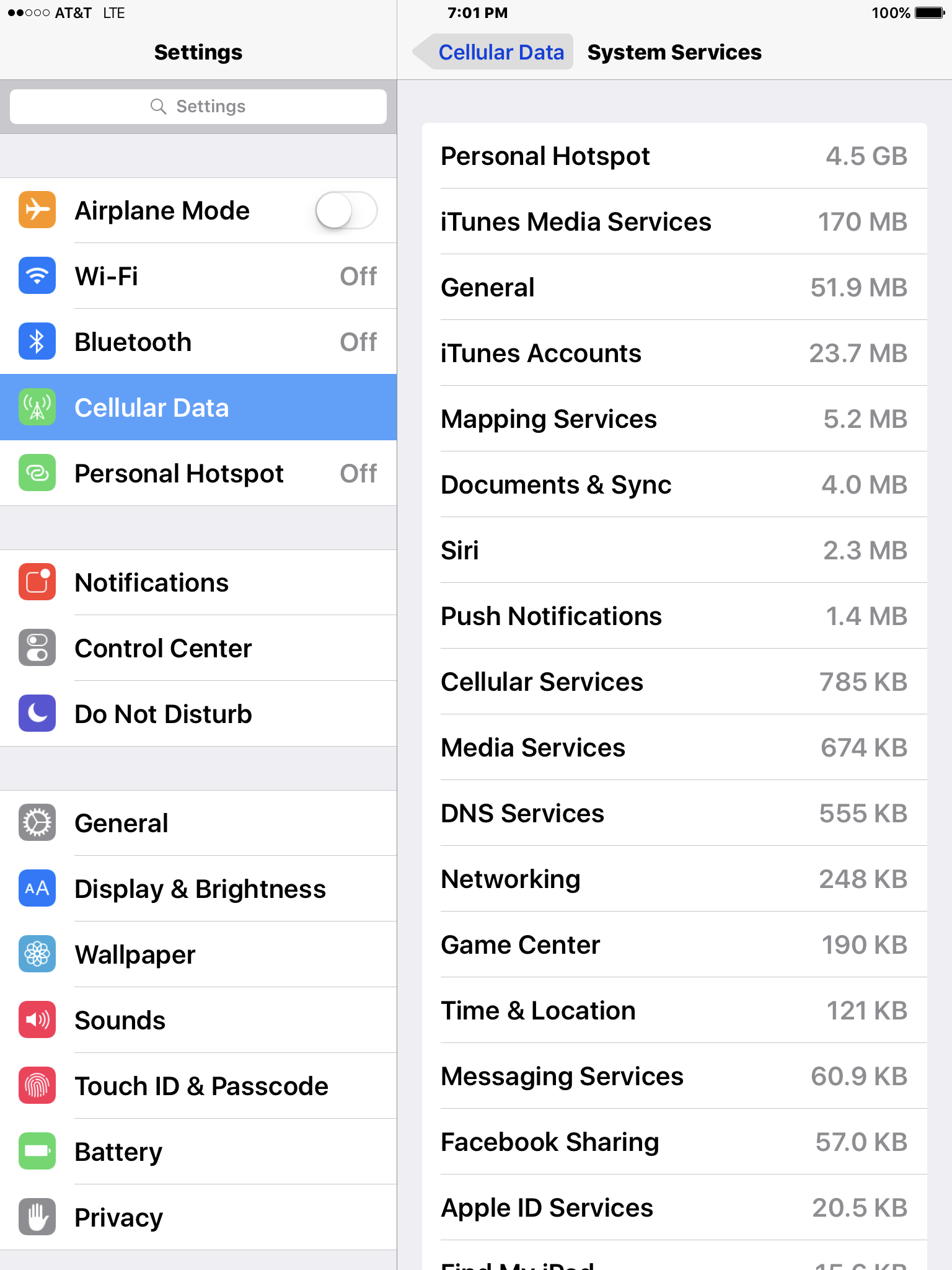Open Privacy settings
This screenshot has height=1270, width=952.
pos(198,1217)
